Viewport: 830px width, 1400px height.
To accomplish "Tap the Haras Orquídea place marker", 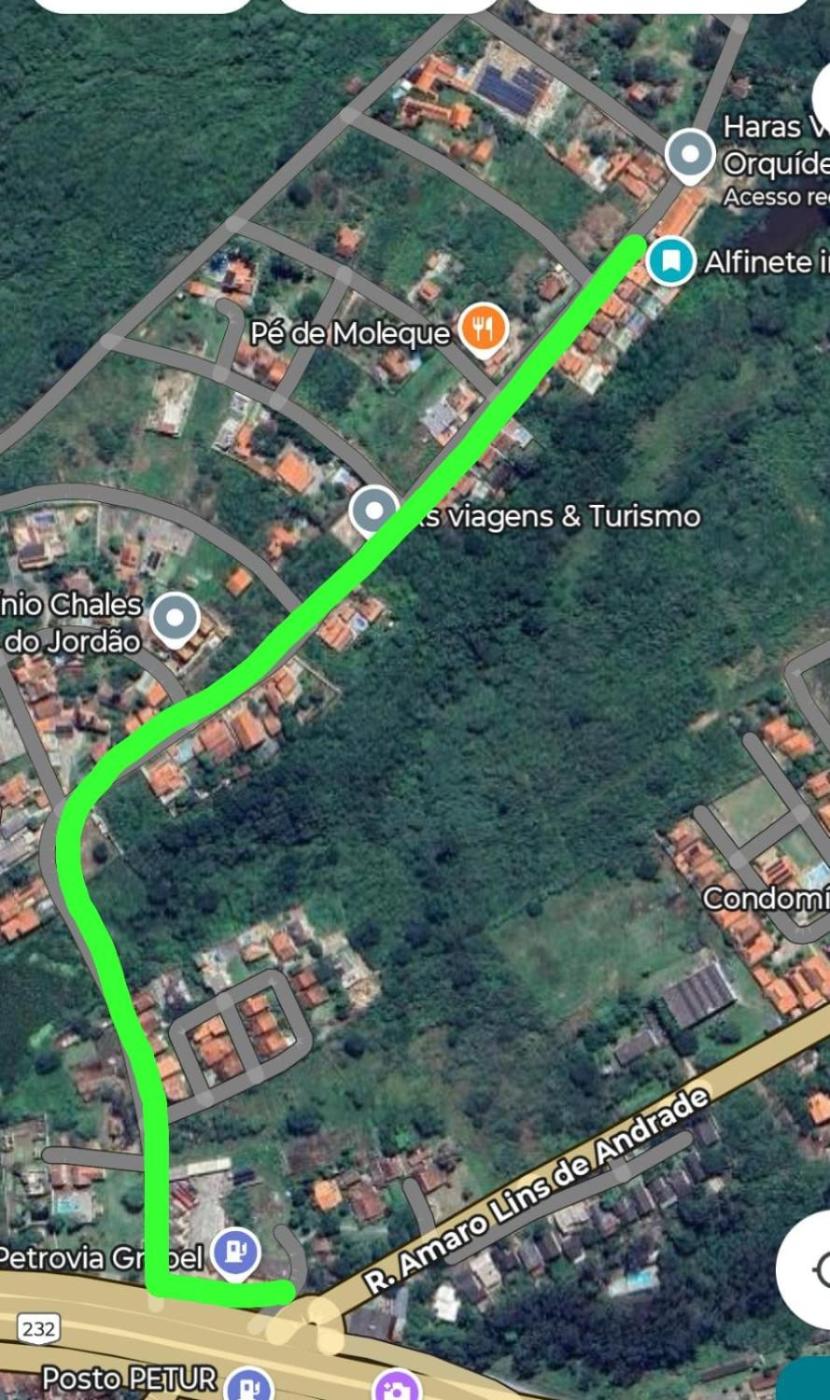I will (690, 155).
